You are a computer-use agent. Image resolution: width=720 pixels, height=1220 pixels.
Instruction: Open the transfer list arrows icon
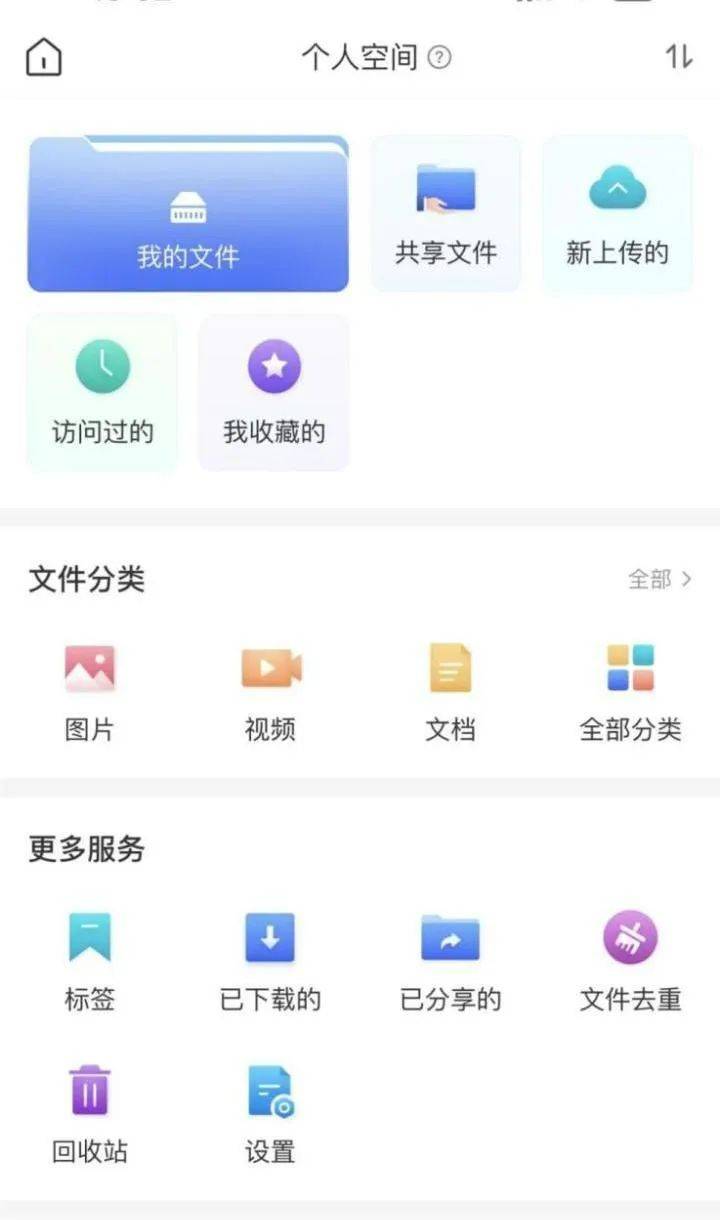tap(679, 57)
